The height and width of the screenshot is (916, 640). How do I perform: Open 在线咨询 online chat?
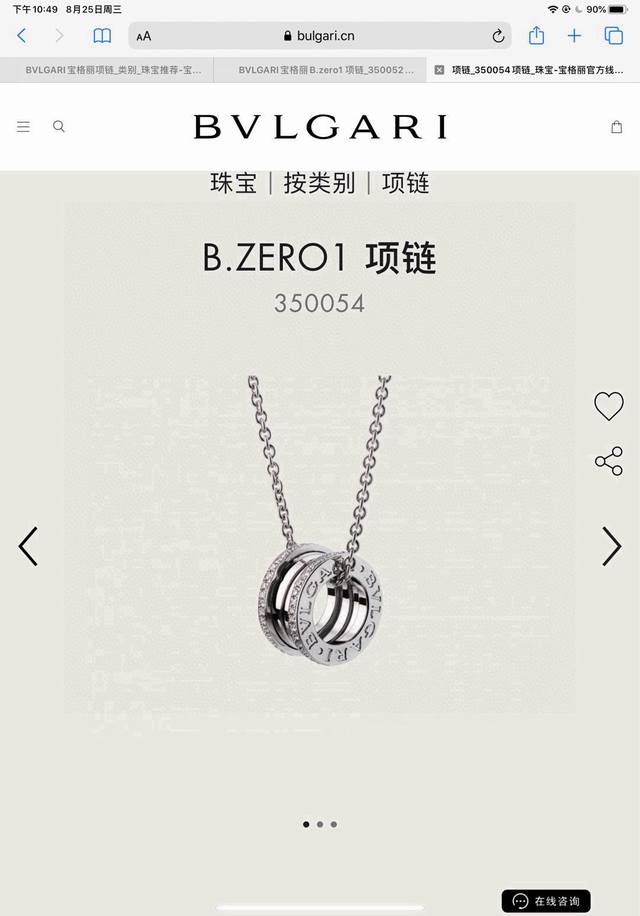click(x=546, y=901)
